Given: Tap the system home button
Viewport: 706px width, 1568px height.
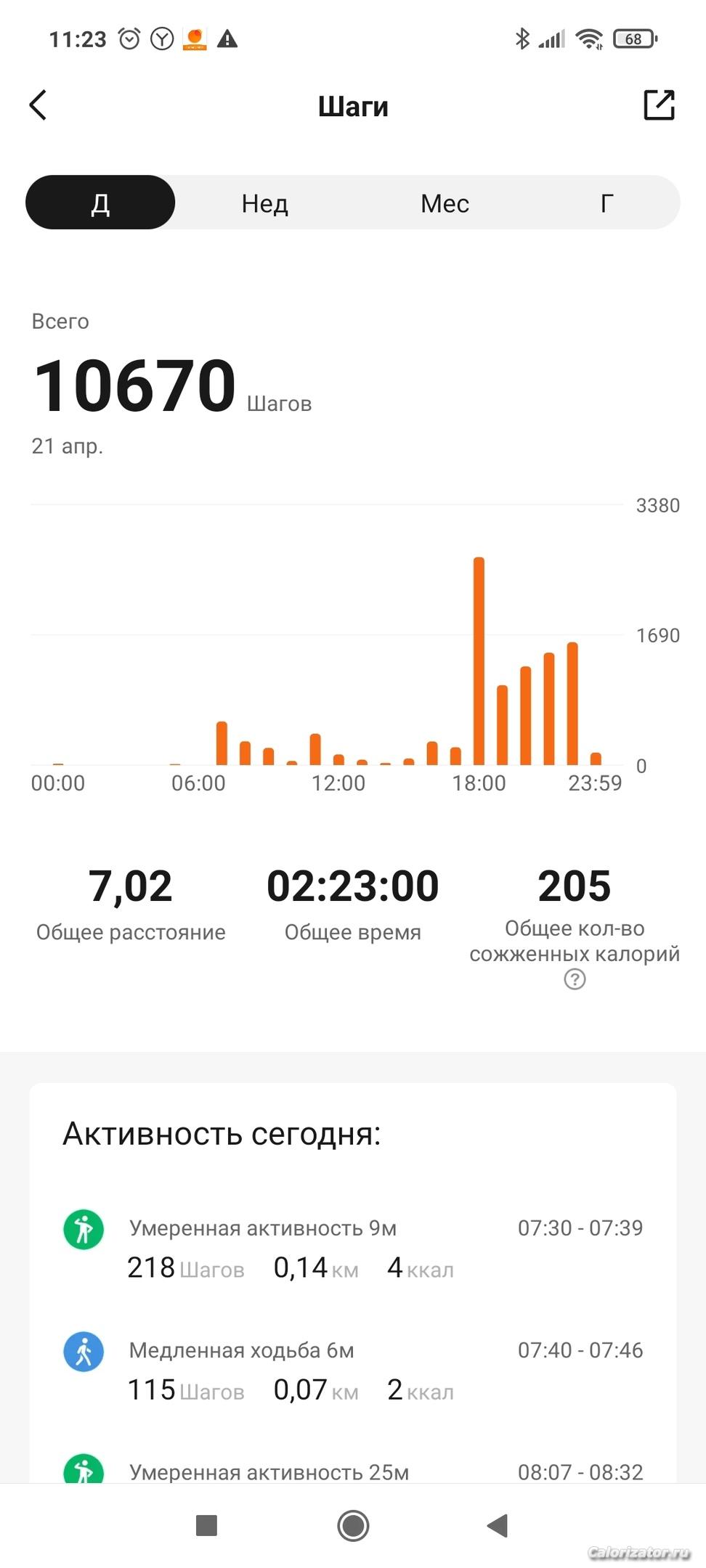Looking at the screenshot, I should tap(353, 1525).
